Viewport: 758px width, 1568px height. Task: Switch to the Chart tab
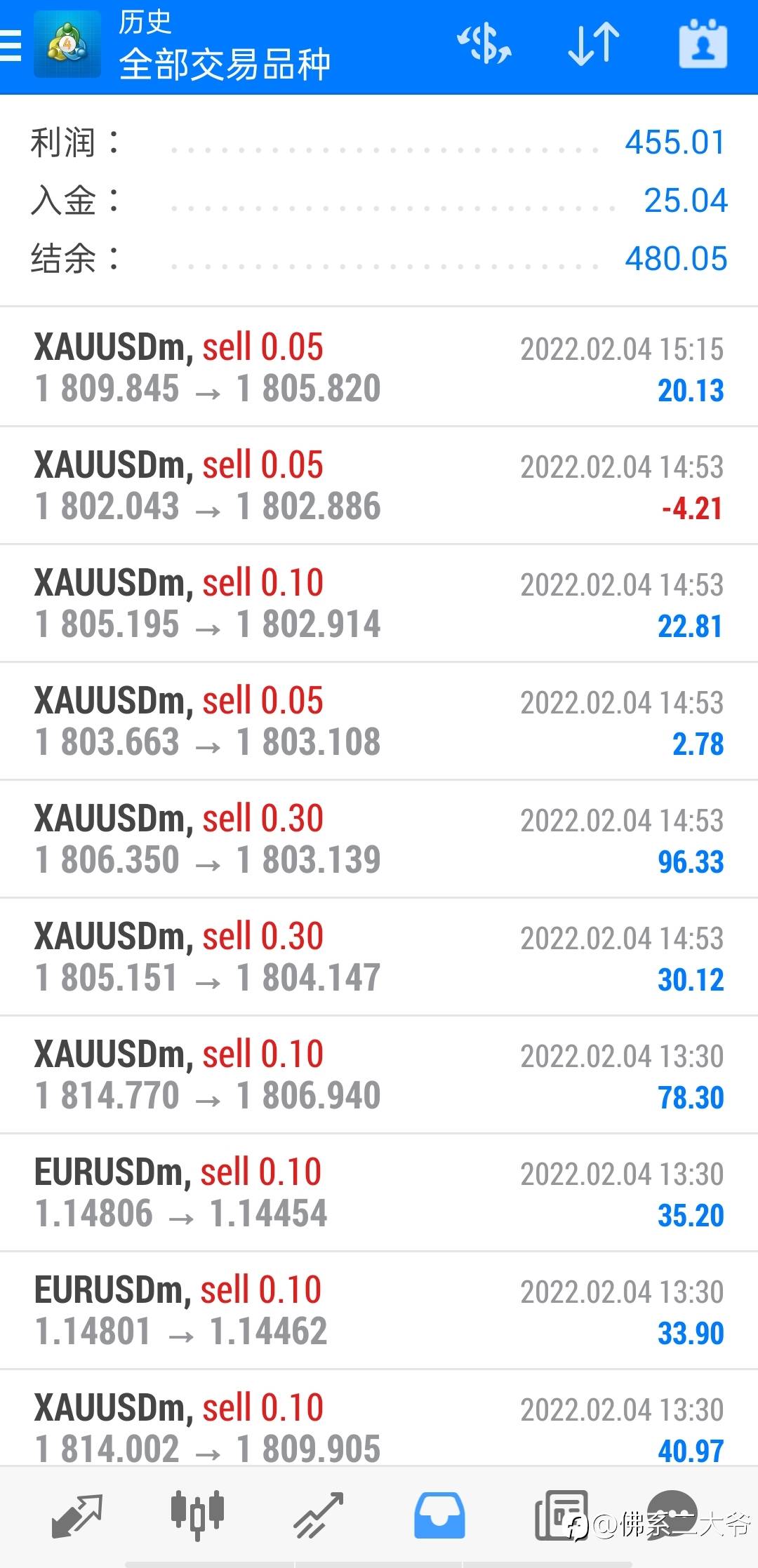[197, 1515]
